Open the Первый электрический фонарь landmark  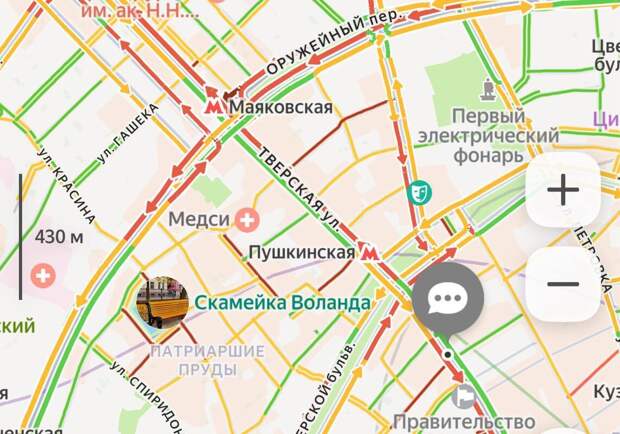pos(487,90)
